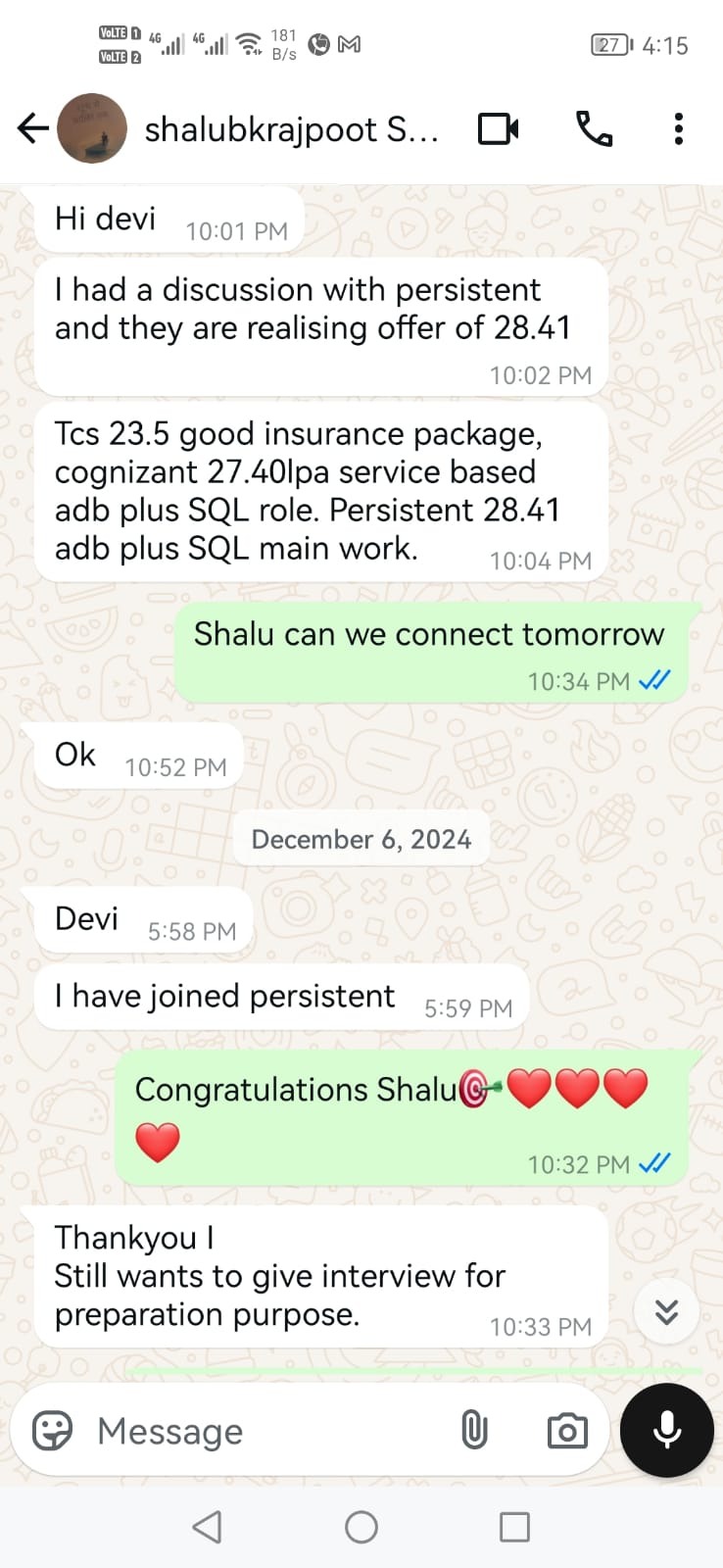Tap the voice message microphone
The width and height of the screenshot is (723, 1568).
click(667, 1431)
